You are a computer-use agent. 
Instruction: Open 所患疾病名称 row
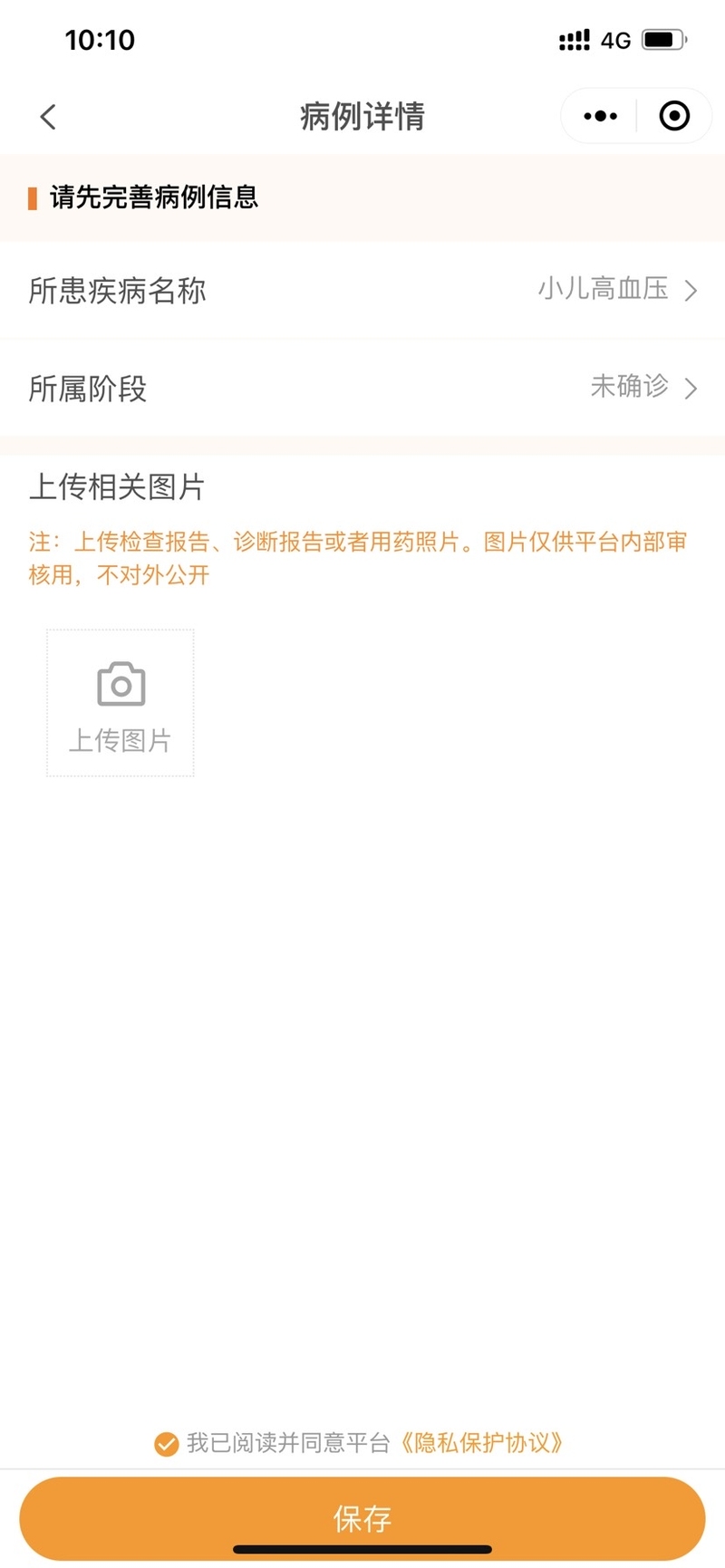[362, 291]
